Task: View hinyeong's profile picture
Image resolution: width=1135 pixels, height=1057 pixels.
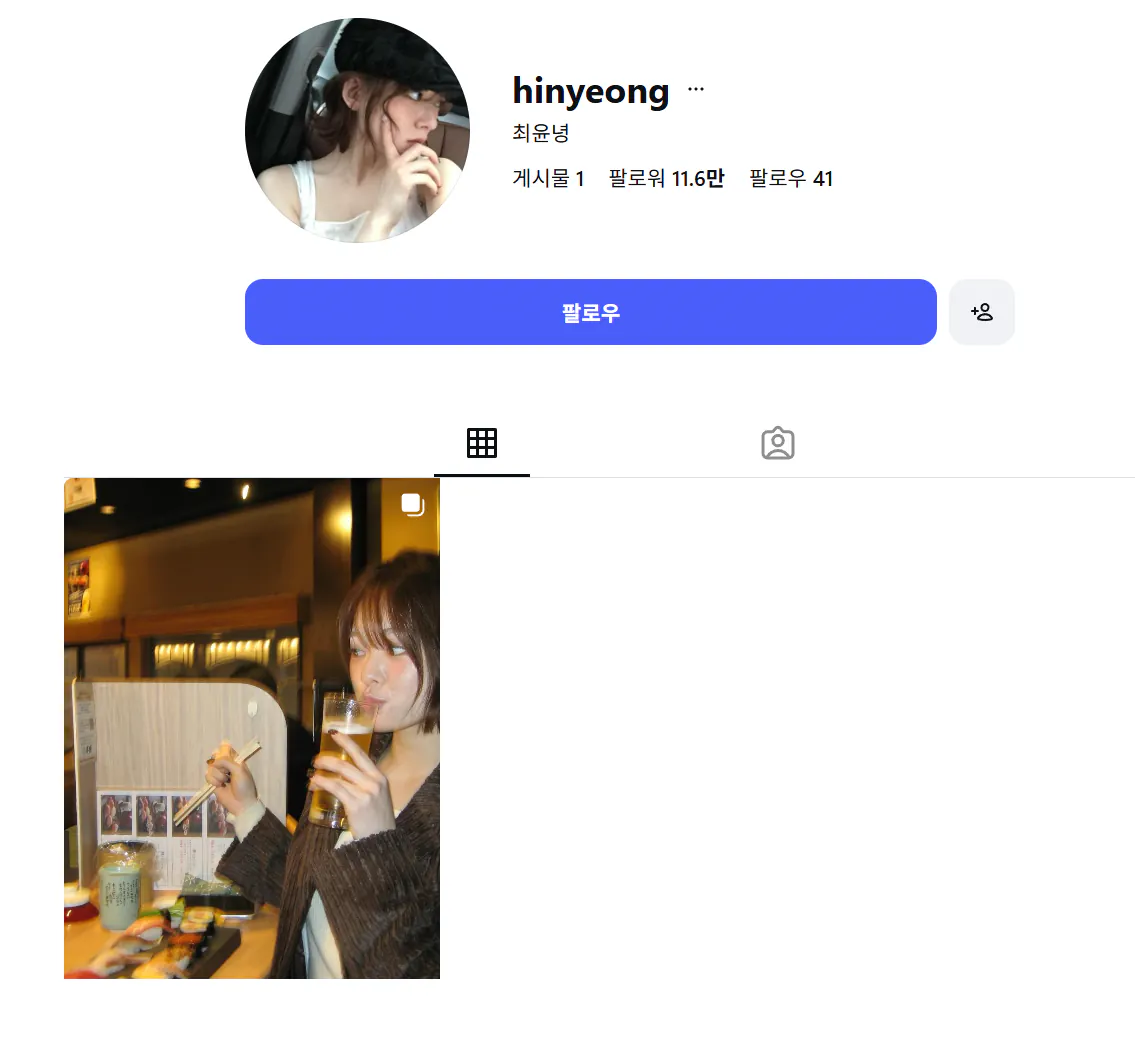Action: [357, 130]
